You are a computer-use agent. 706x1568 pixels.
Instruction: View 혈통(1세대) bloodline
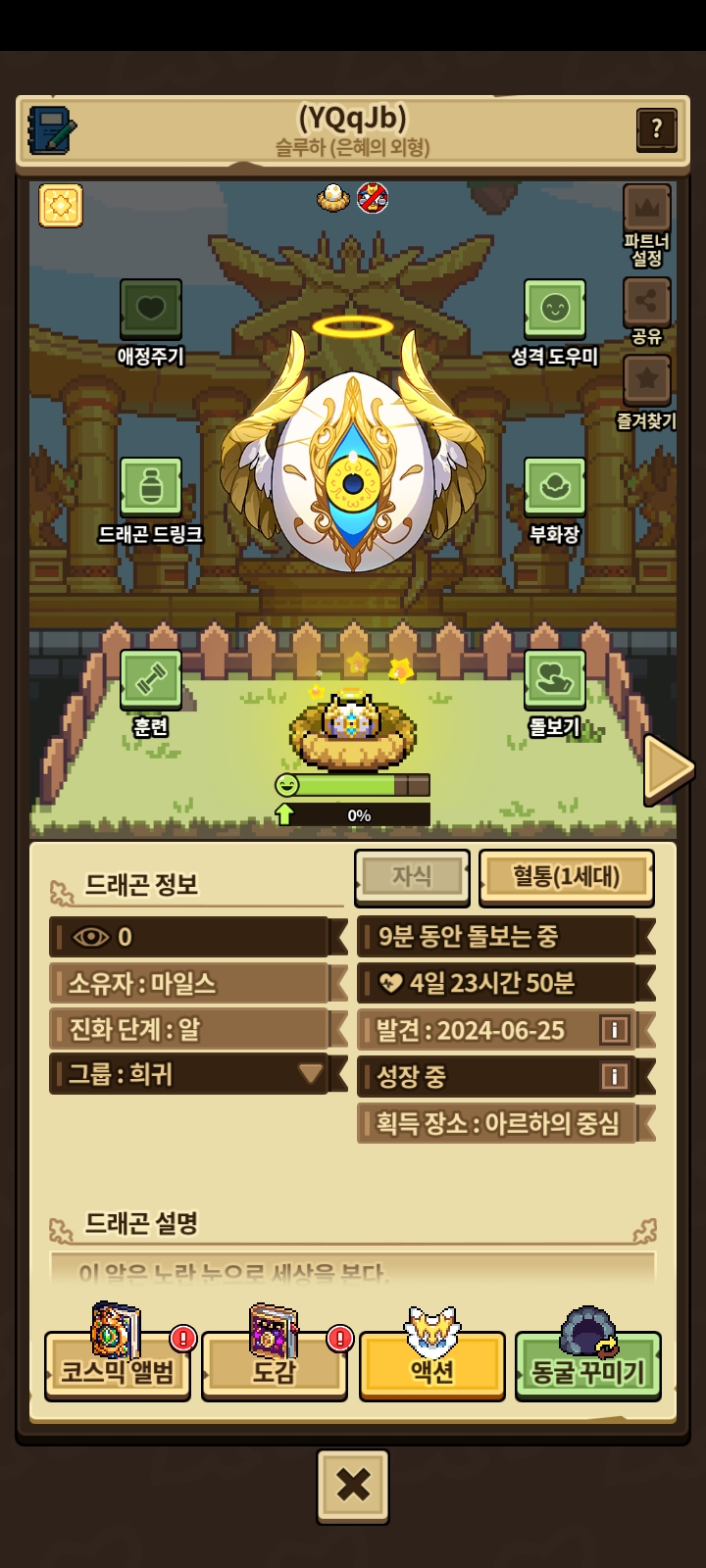(x=566, y=876)
